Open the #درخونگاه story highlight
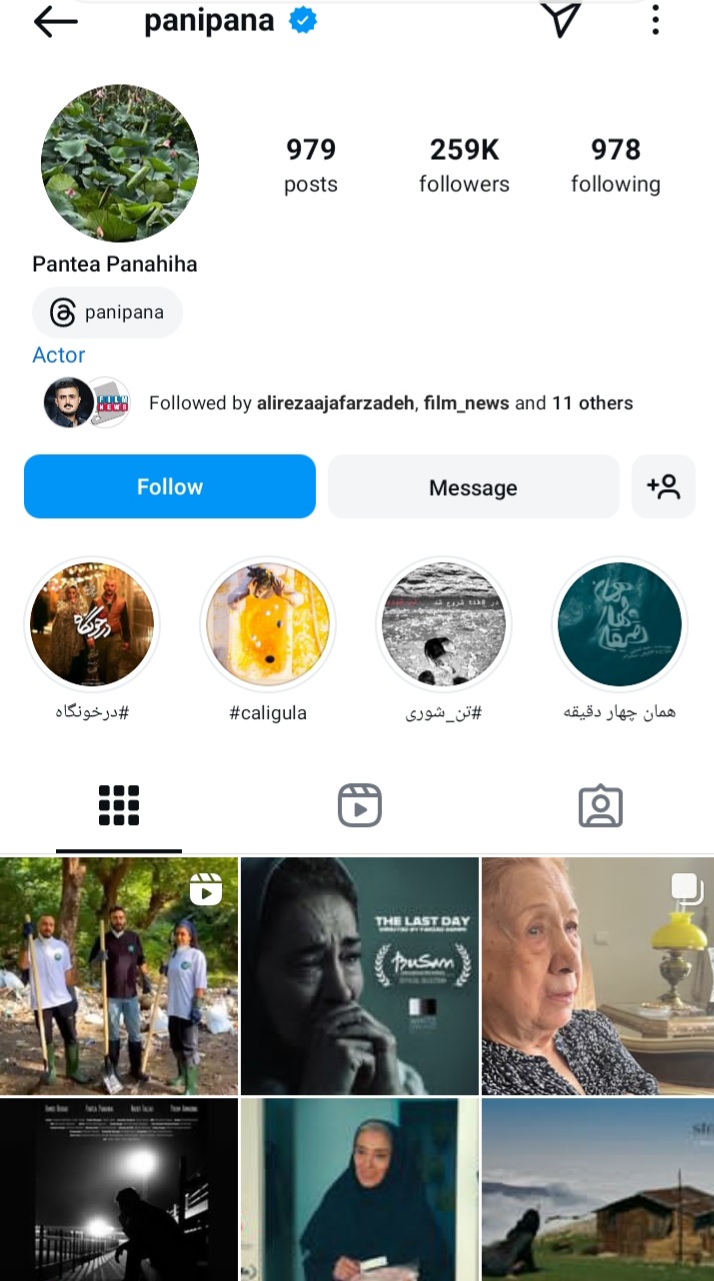The height and width of the screenshot is (1281, 714). coord(92,624)
